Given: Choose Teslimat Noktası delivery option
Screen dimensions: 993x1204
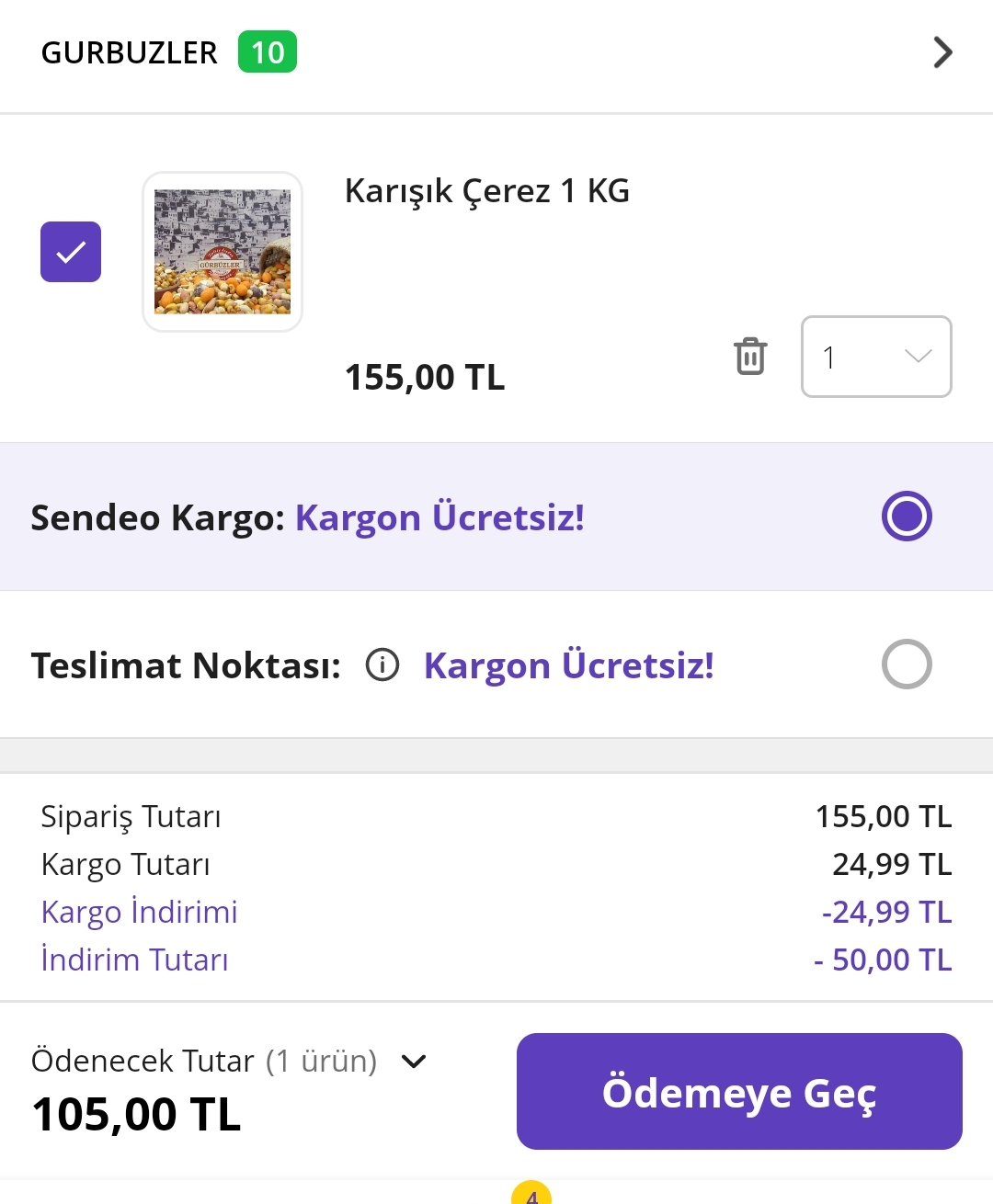Looking at the screenshot, I should [x=907, y=664].
